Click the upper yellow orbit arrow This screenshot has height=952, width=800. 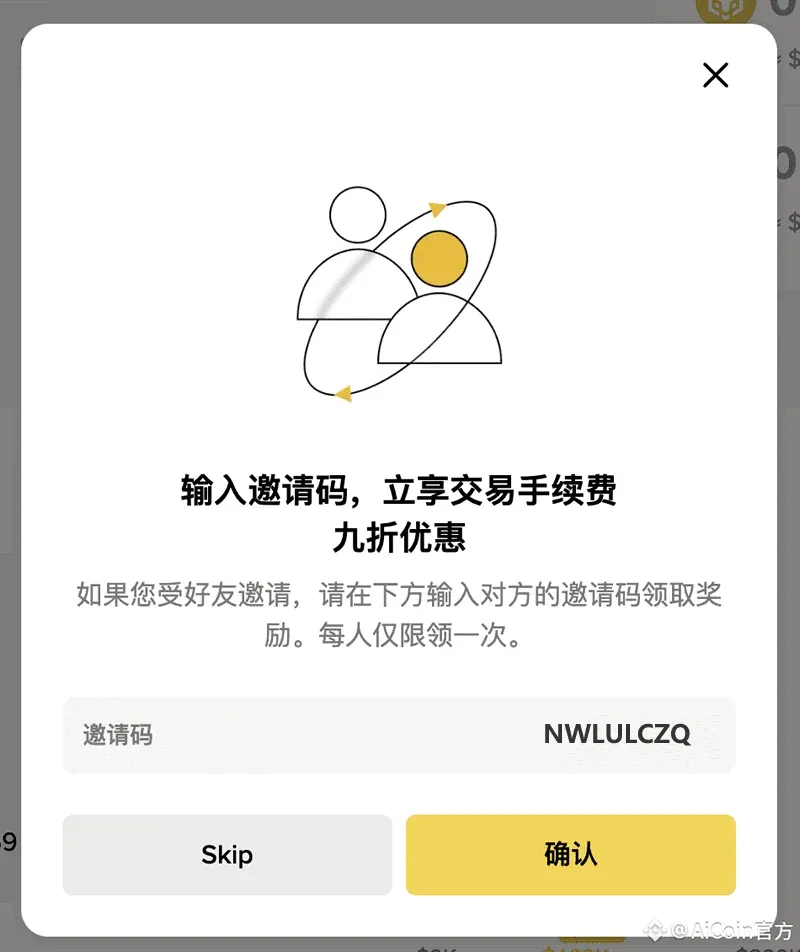436,208
